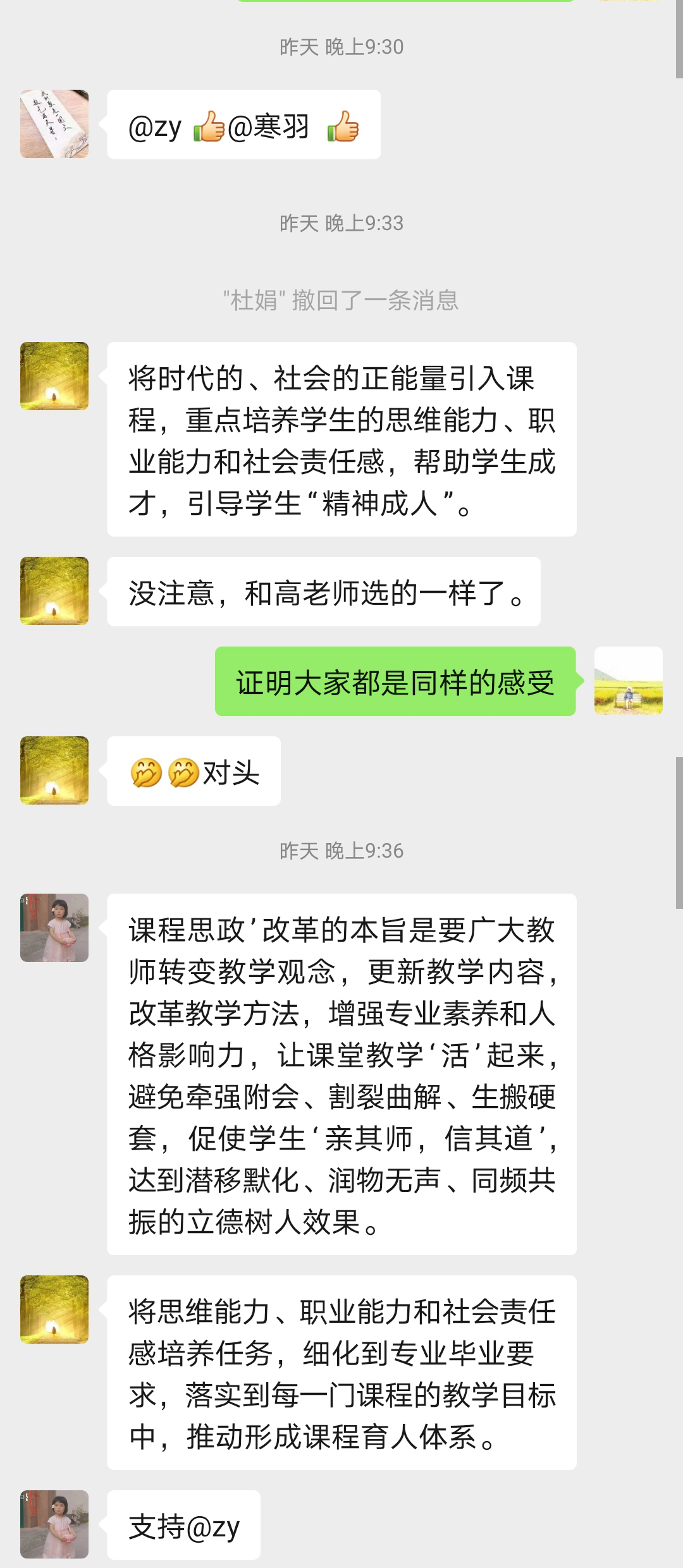Screen dimensions: 683x1568
Task: Open avatar next to the "对头" message
Action: (x=54, y=770)
